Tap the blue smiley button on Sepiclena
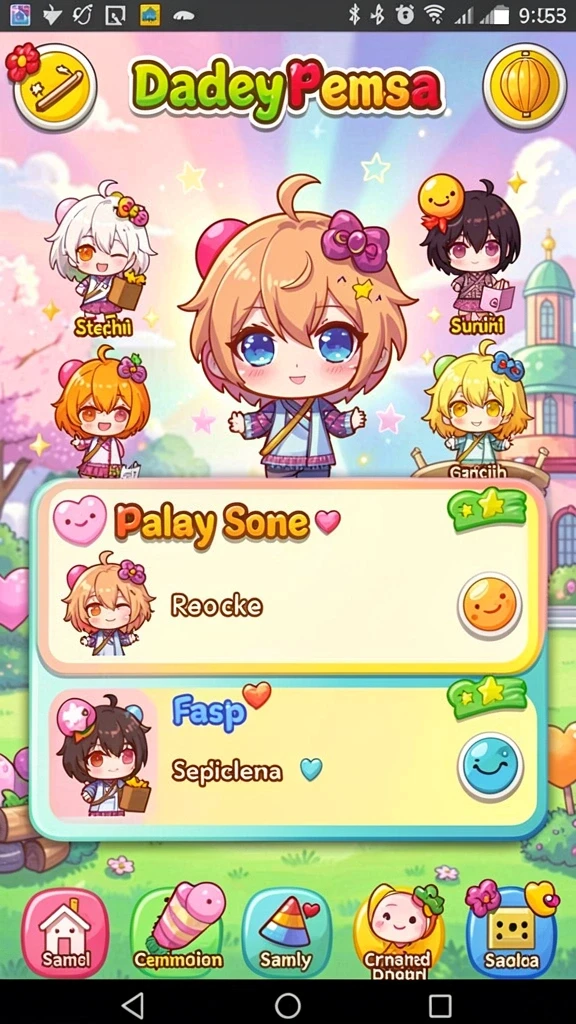Screen dimensions: 576x1024 pos(490,765)
